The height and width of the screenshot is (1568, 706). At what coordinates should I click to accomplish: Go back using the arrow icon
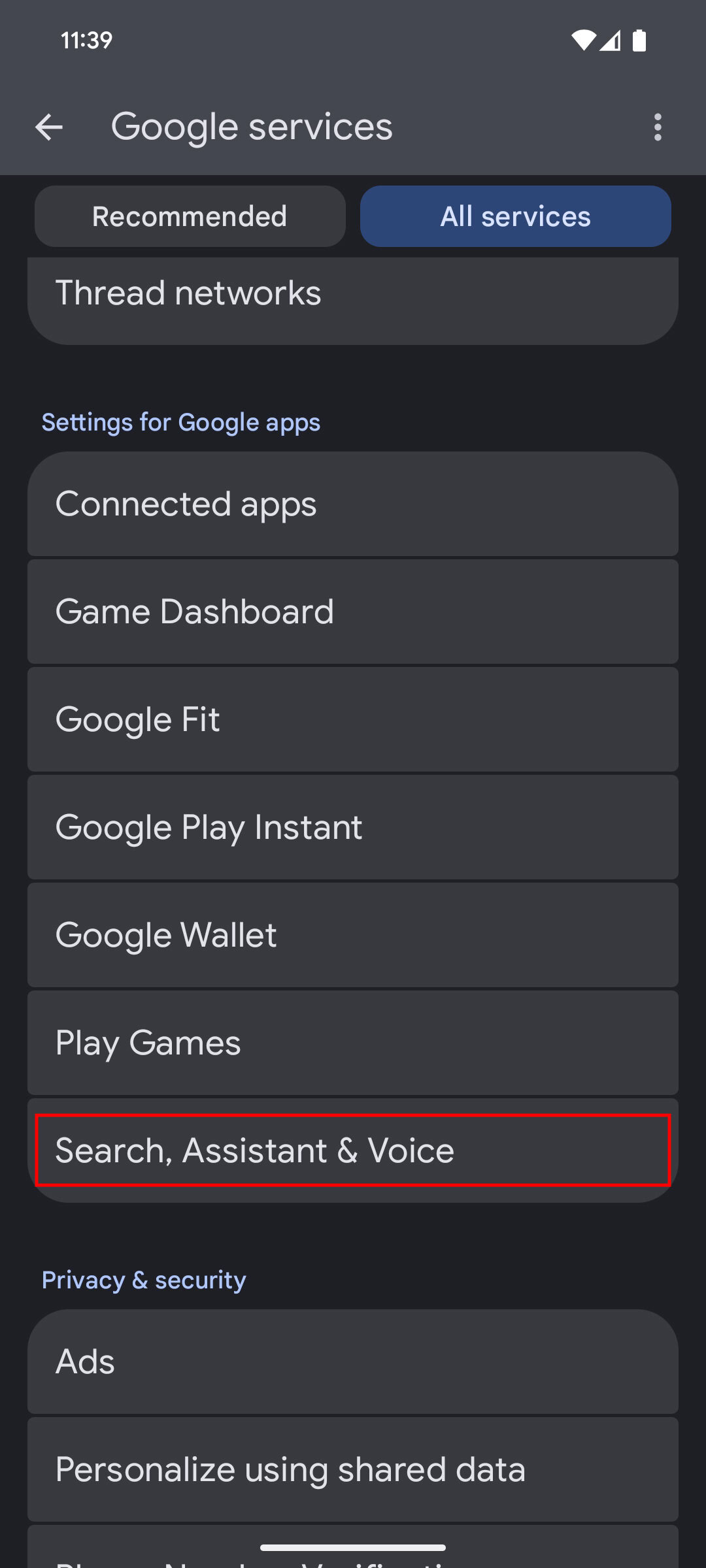click(49, 127)
